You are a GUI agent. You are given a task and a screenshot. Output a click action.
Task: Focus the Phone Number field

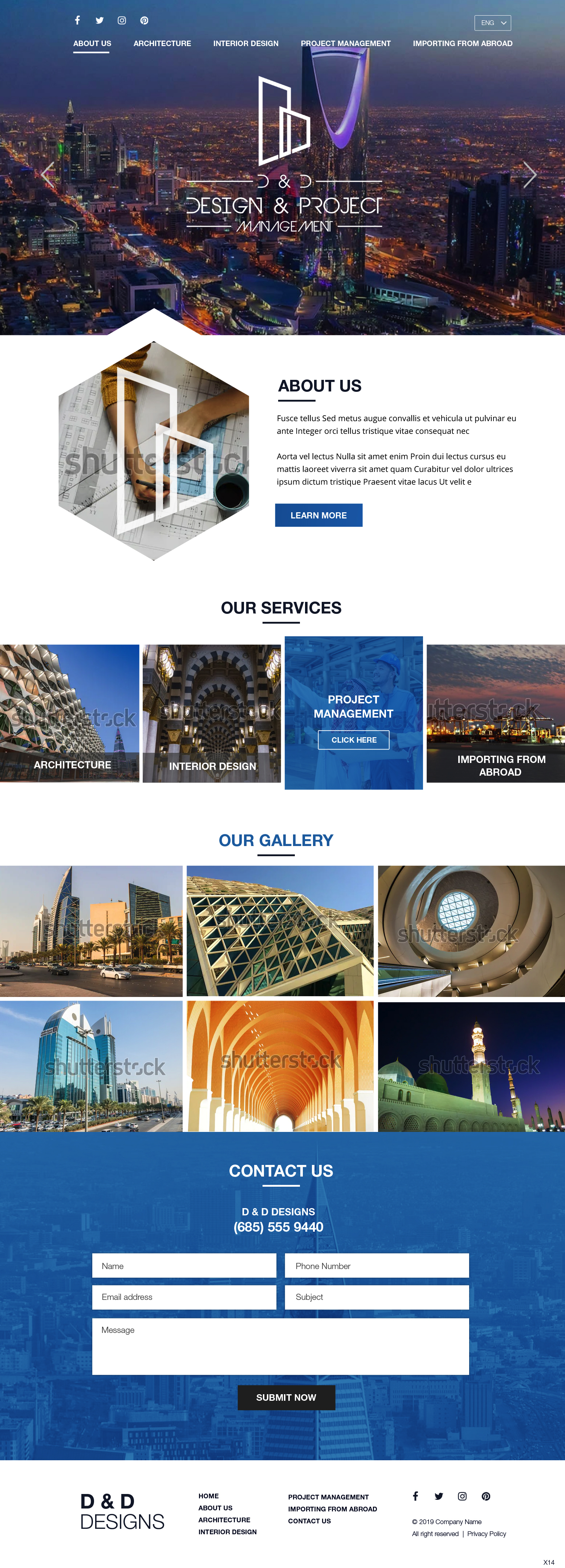click(x=377, y=1265)
